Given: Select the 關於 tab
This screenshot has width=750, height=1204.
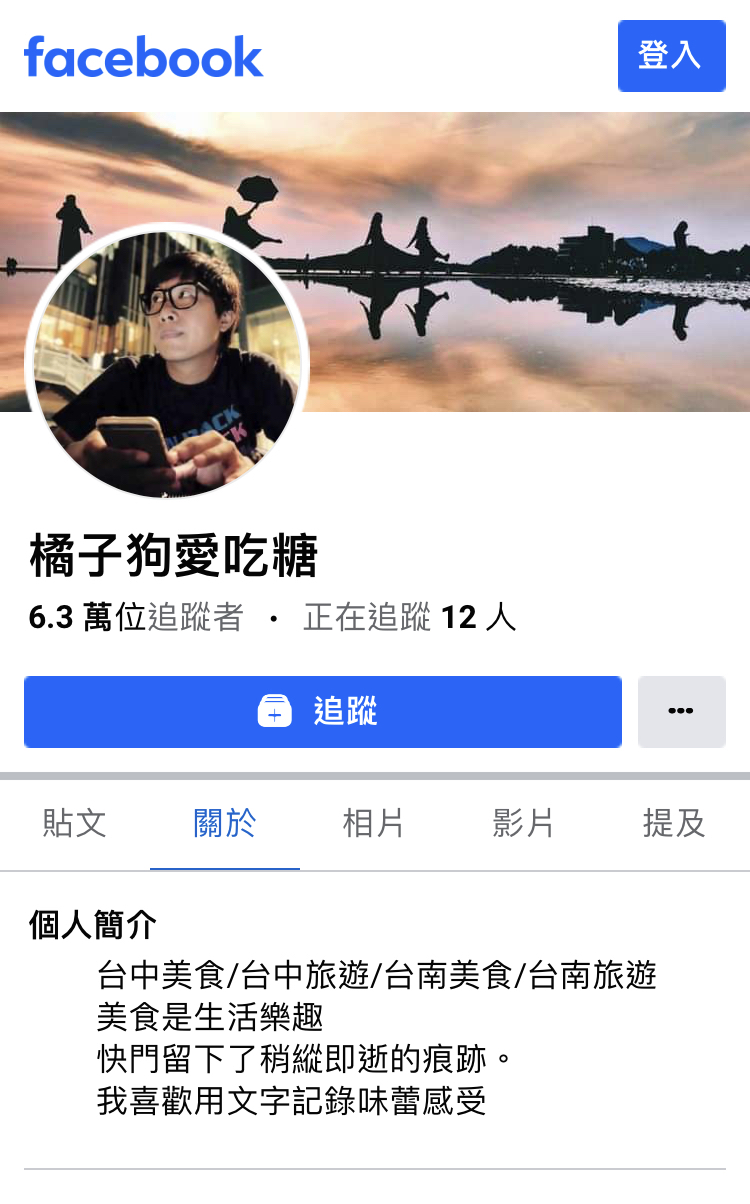Looking at the screenshot, I should [225, 823].
